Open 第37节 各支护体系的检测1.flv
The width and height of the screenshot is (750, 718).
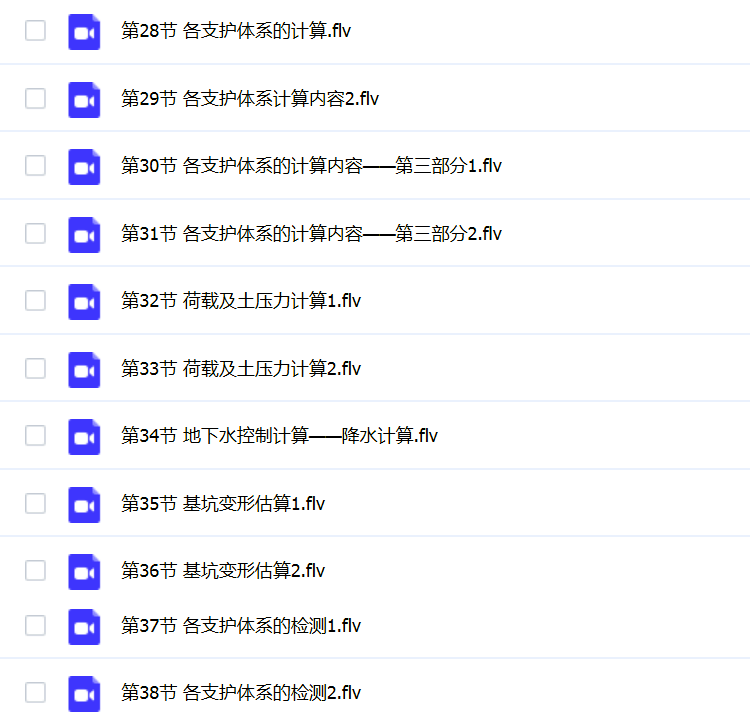tap(241, 626)
